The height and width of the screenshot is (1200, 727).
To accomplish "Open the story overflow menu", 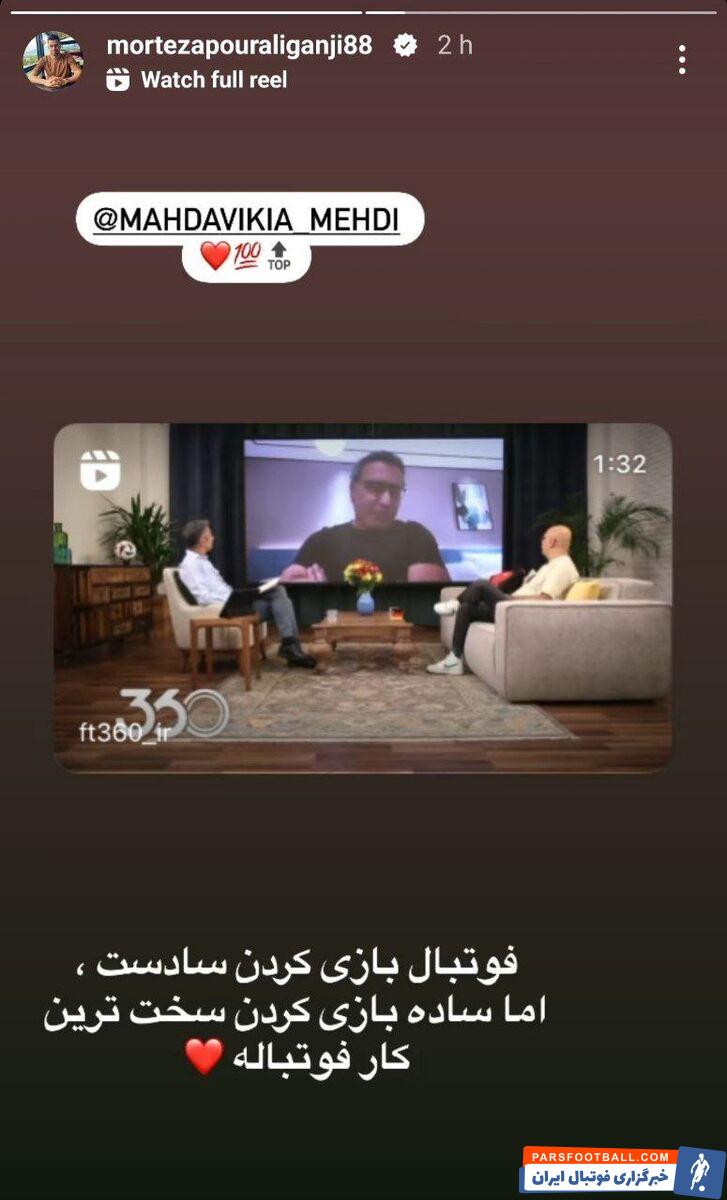I will tap(682, 60).
